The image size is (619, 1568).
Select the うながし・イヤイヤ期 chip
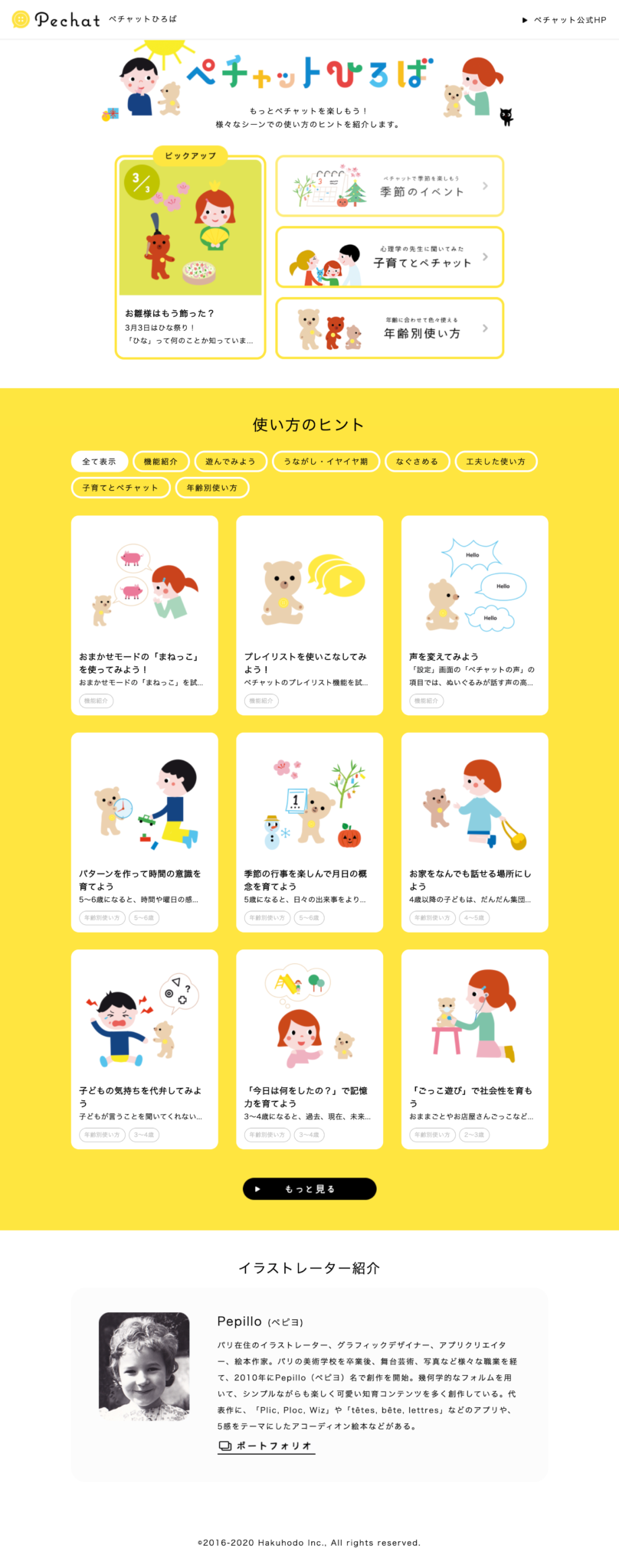tap(326, 462)
